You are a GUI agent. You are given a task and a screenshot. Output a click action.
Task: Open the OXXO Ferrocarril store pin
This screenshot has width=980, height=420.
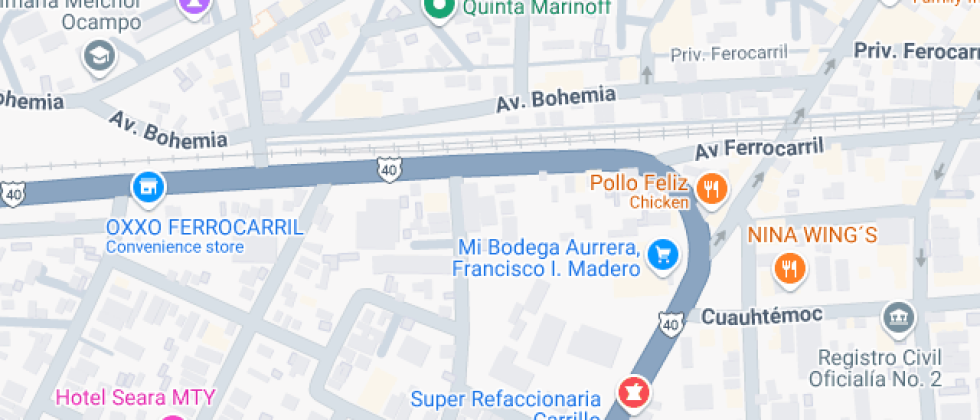[x=147, y=186]
